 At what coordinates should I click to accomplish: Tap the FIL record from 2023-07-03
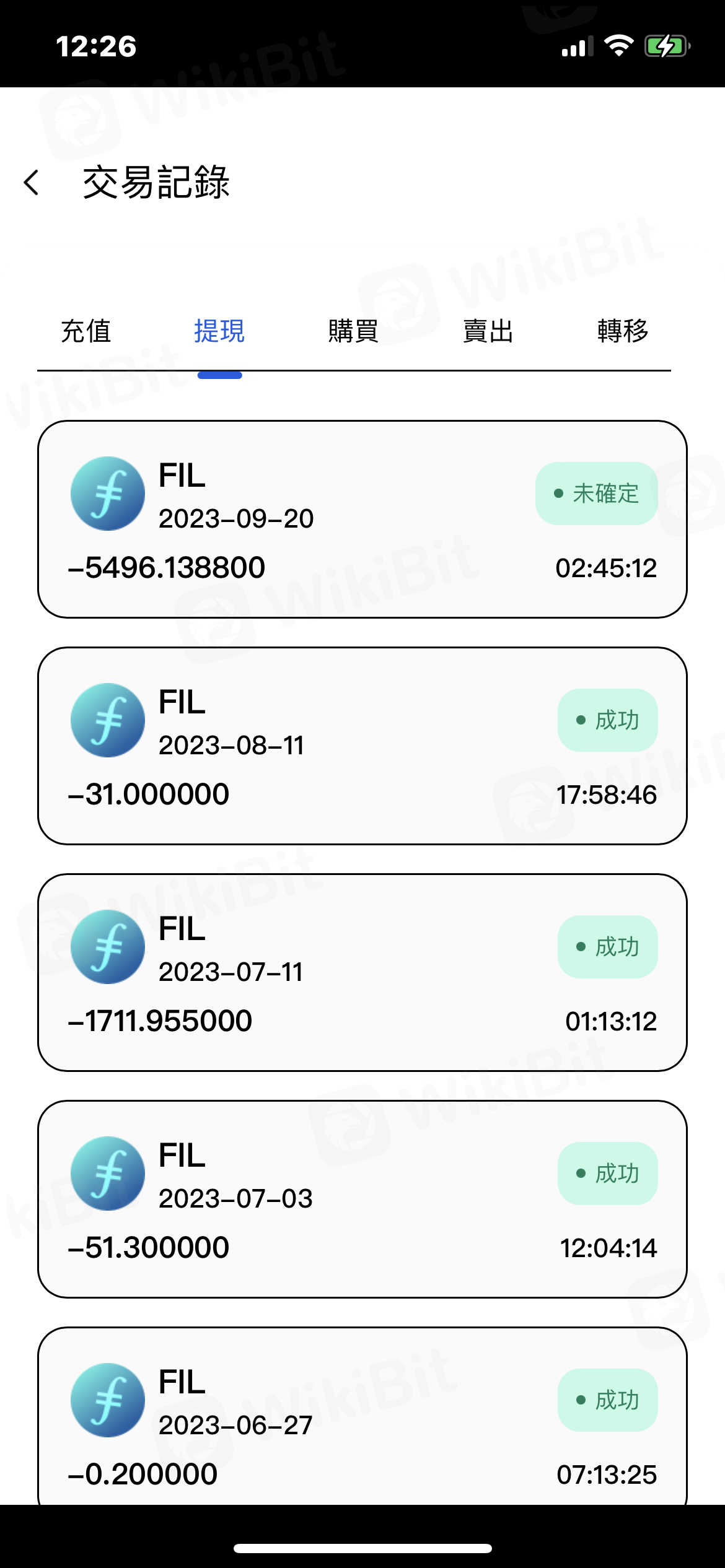(x=362, y=1199)
